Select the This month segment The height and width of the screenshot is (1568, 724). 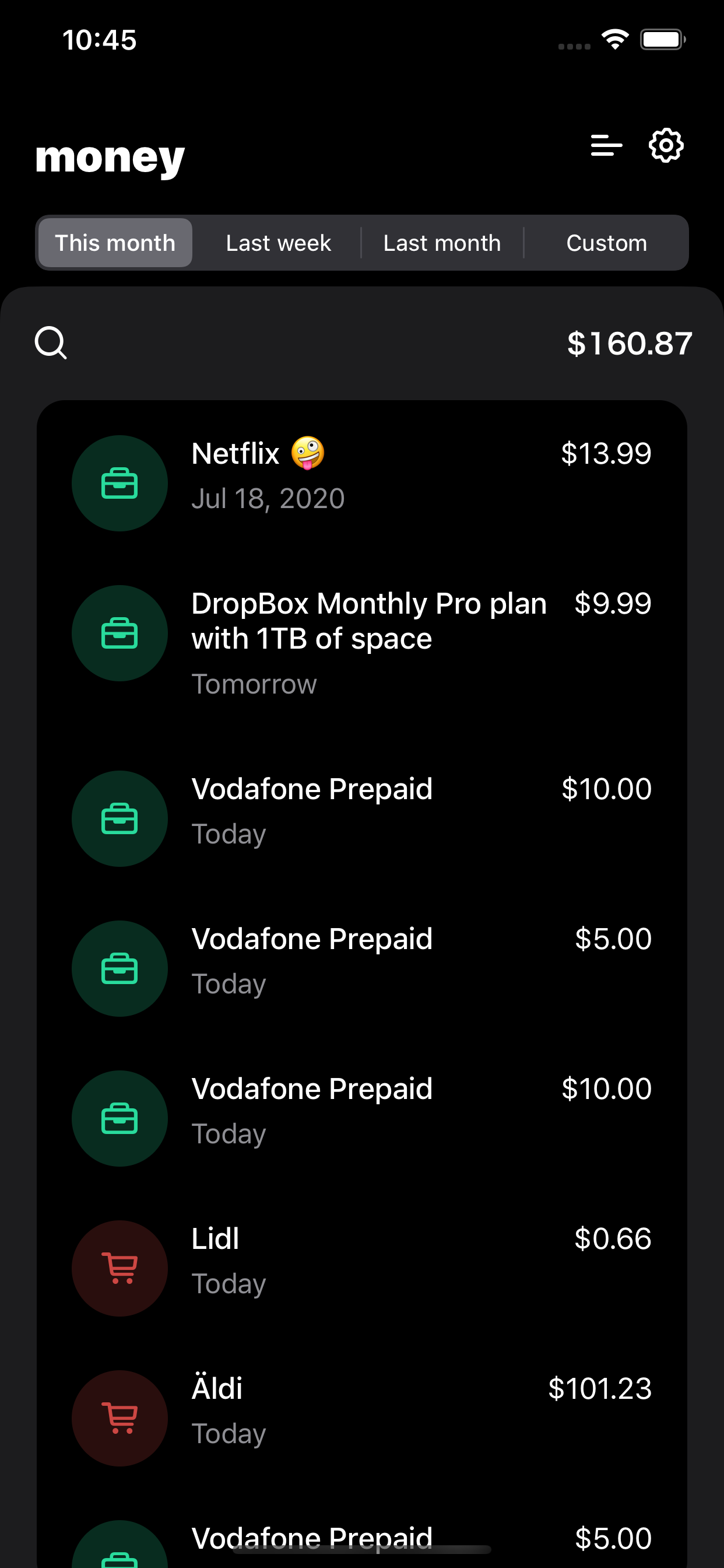click(115, 243)
